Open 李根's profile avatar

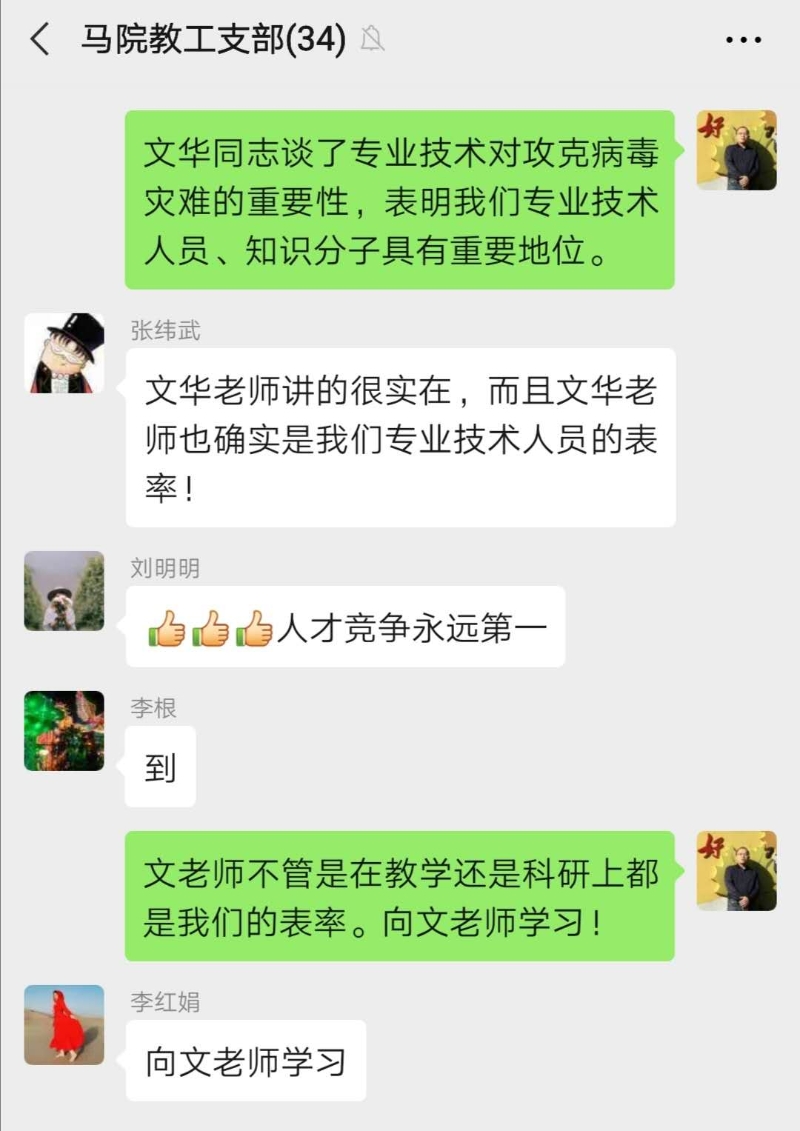tap(64, 731)
